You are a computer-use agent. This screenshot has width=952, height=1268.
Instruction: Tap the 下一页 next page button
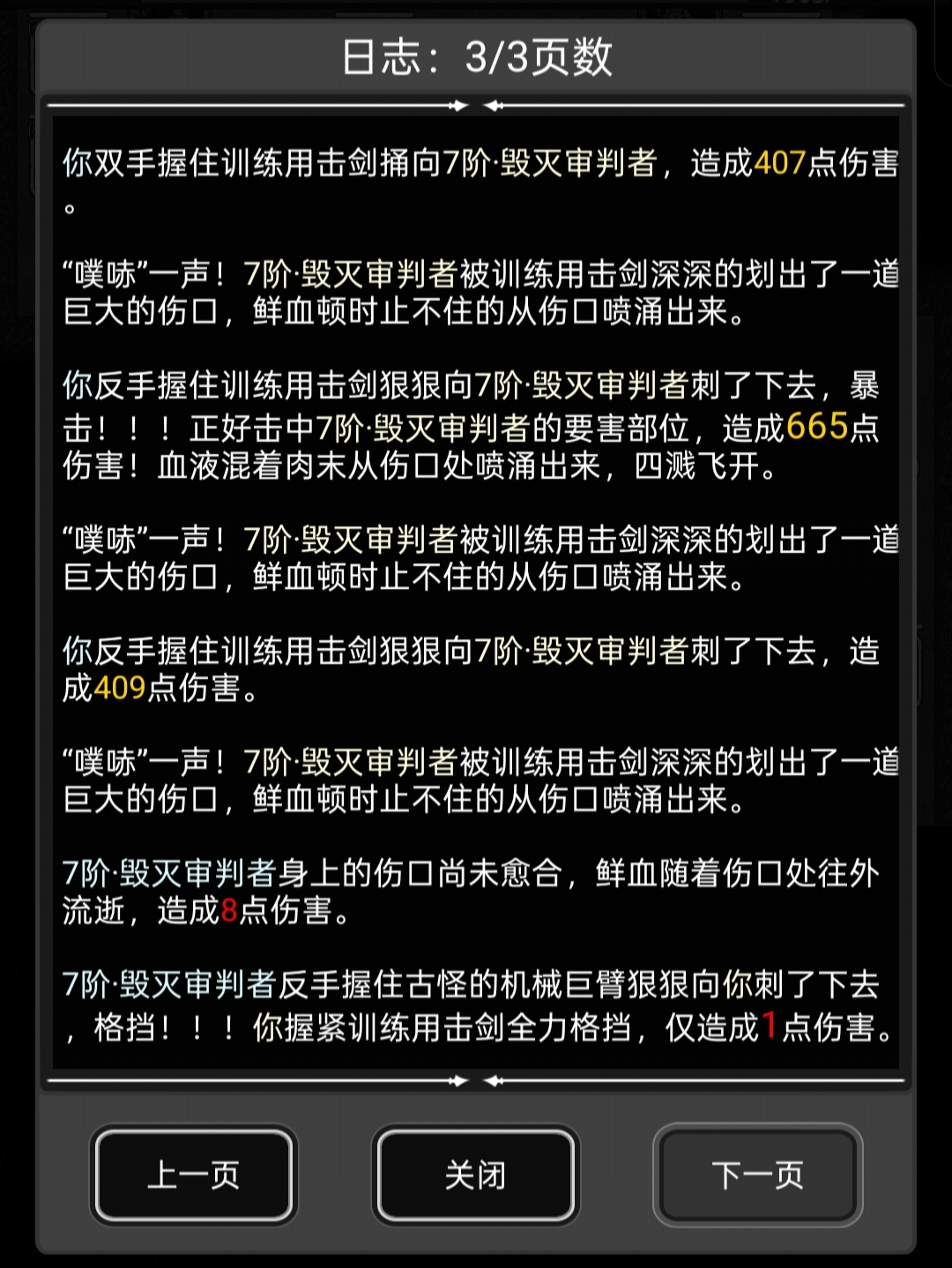tap(757, 1175)
